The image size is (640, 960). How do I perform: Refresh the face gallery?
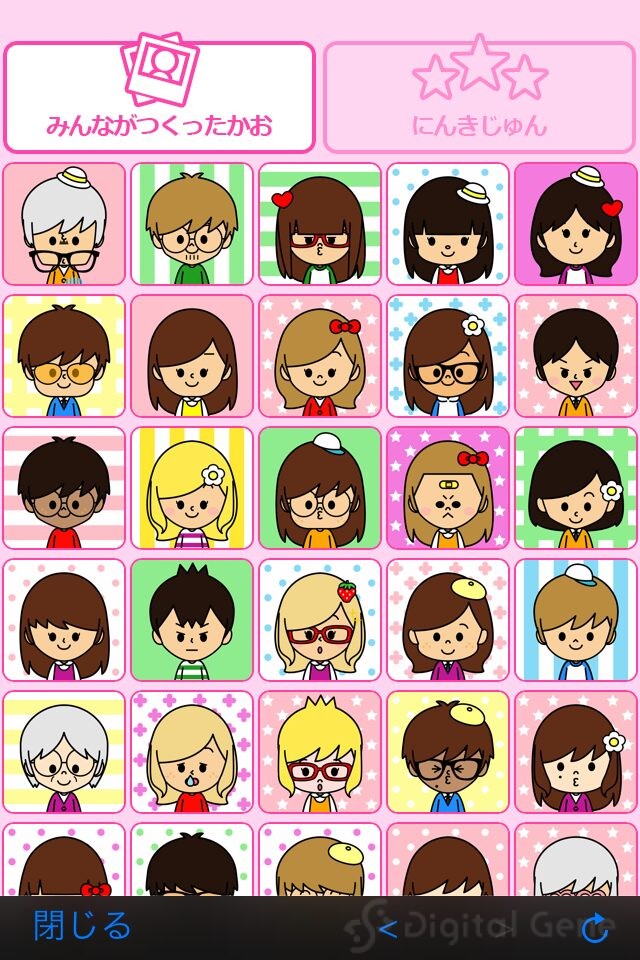tap(595, 929)
